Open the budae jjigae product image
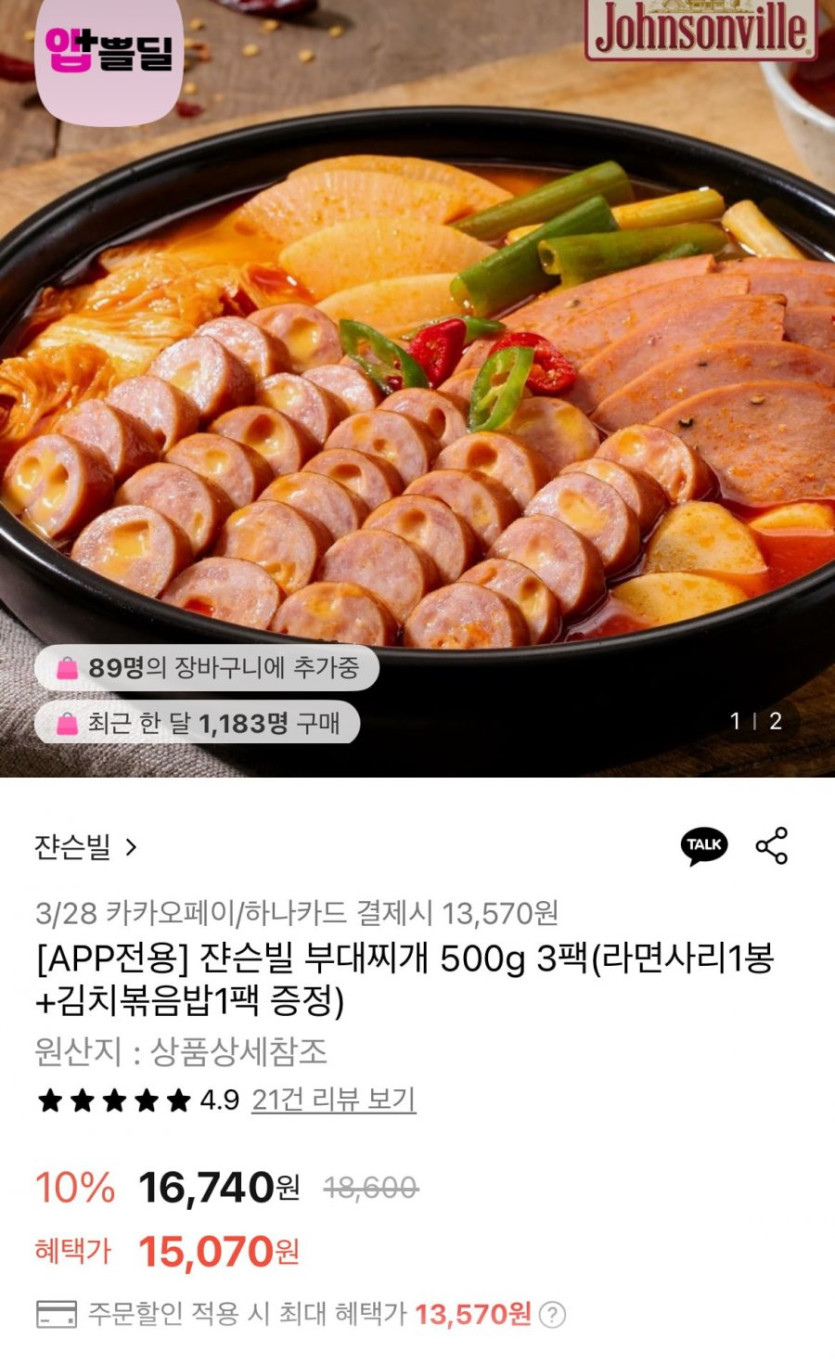Viewport: 835px width, 1364px height. point(417,388)
